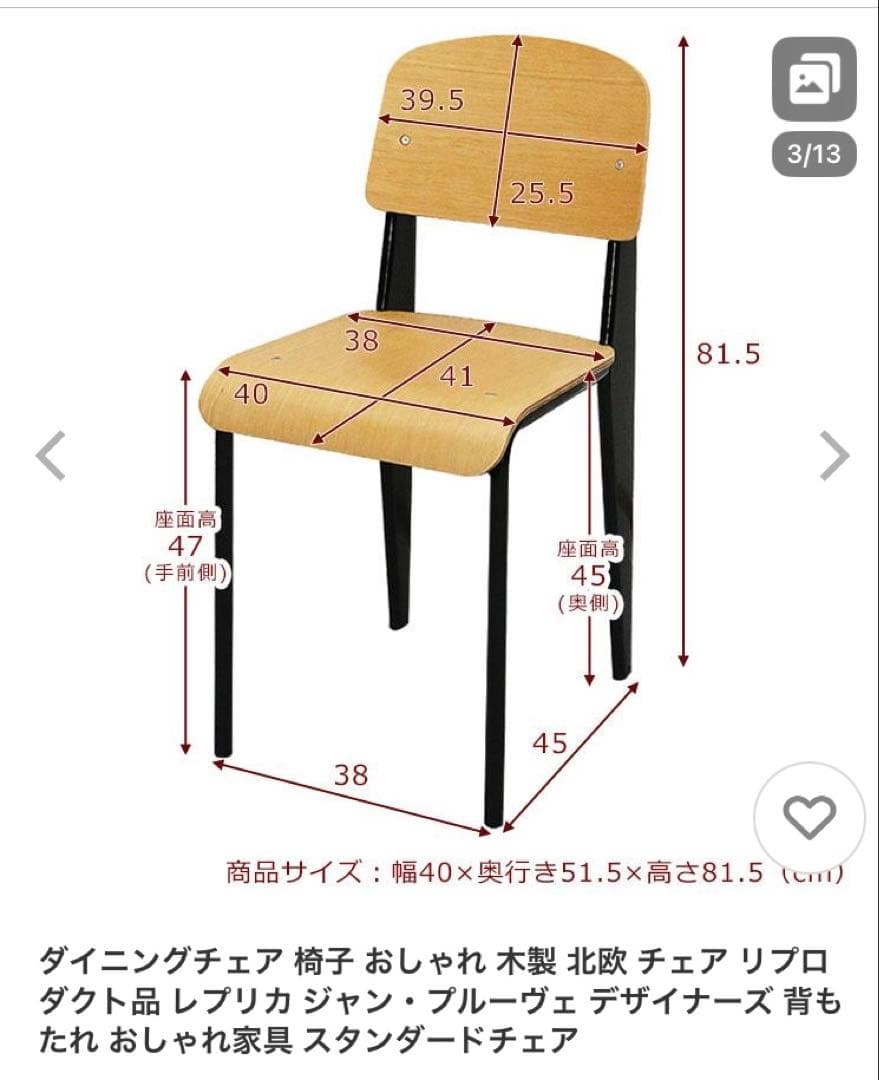Expand the next image with the right chevron

[x=834, y=455]
